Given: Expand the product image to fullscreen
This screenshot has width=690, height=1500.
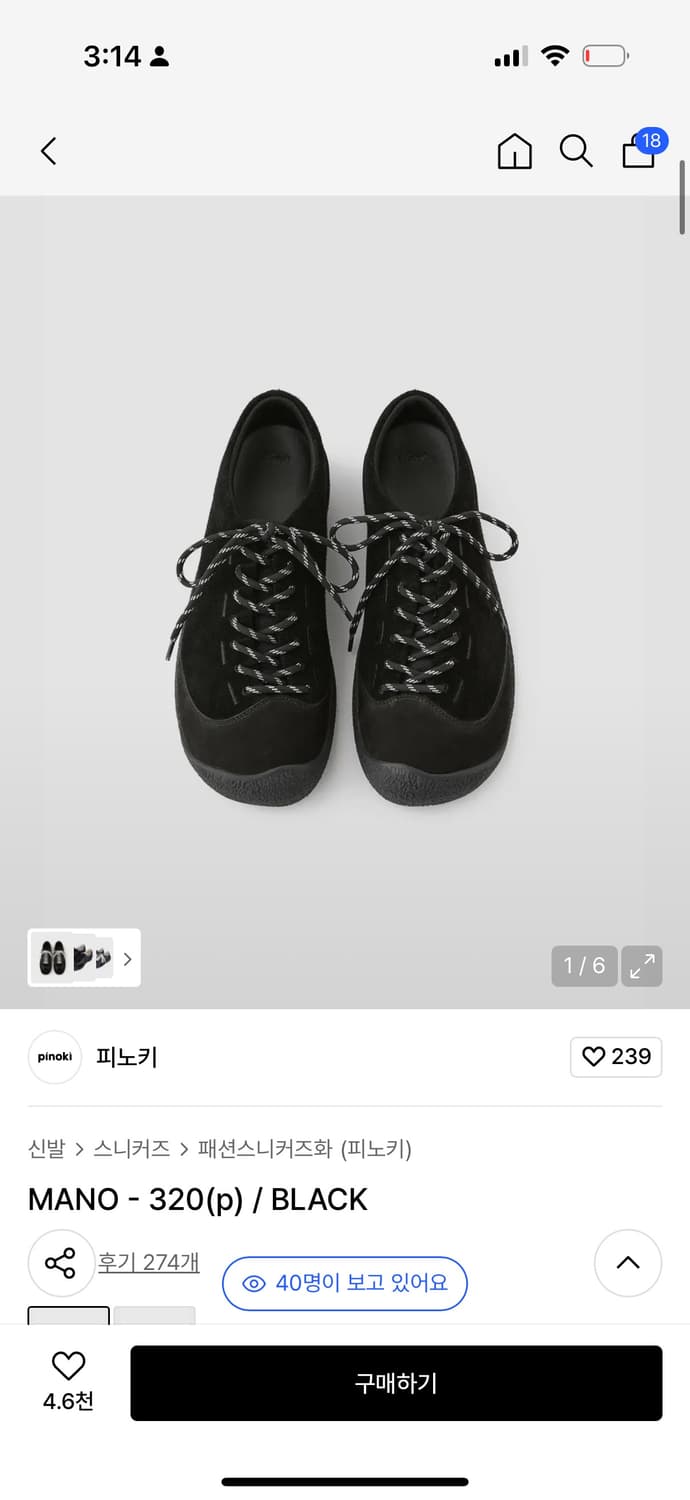Looking at the screenshot, I should point(642,965).
